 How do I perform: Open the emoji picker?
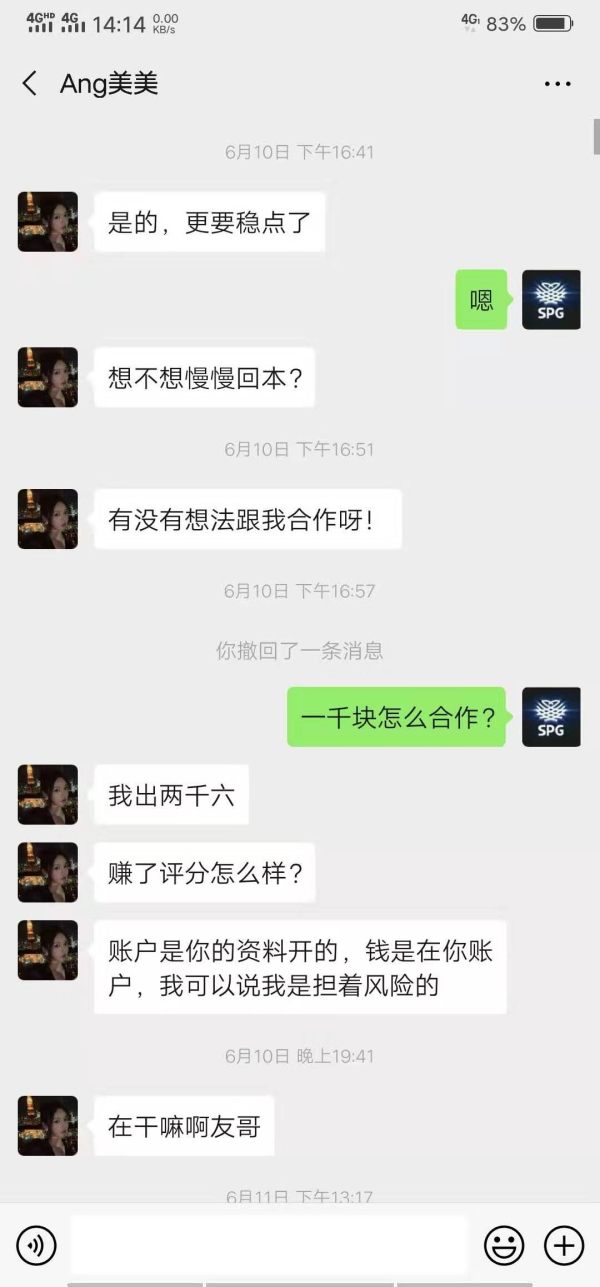point(504,1245)
